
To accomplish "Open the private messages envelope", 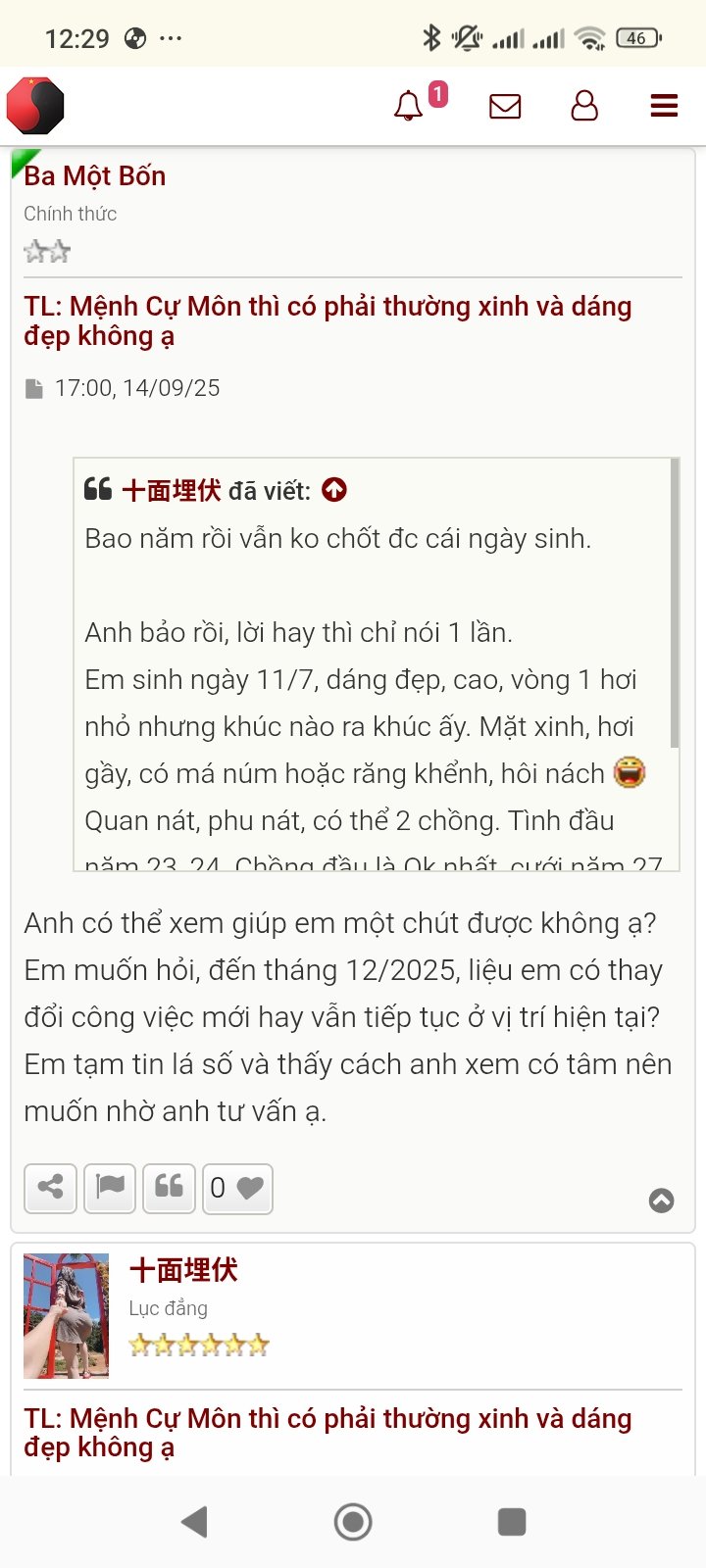I will [x=505, y=105].
